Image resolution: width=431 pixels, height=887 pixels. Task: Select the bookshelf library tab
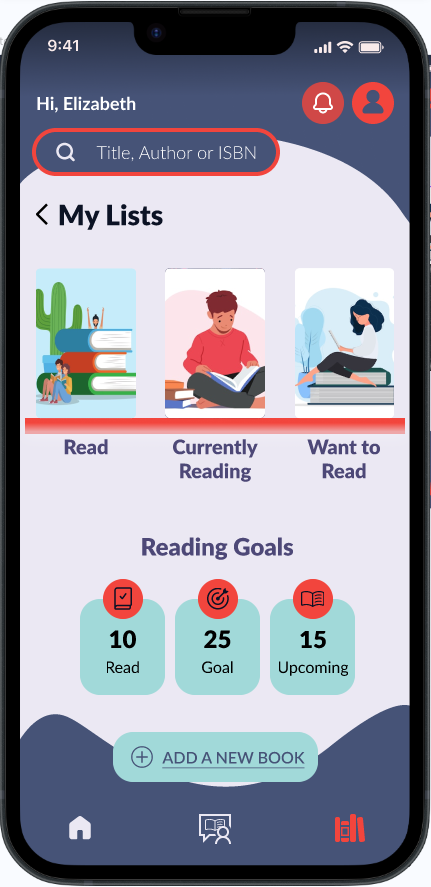tap(350, 829)
